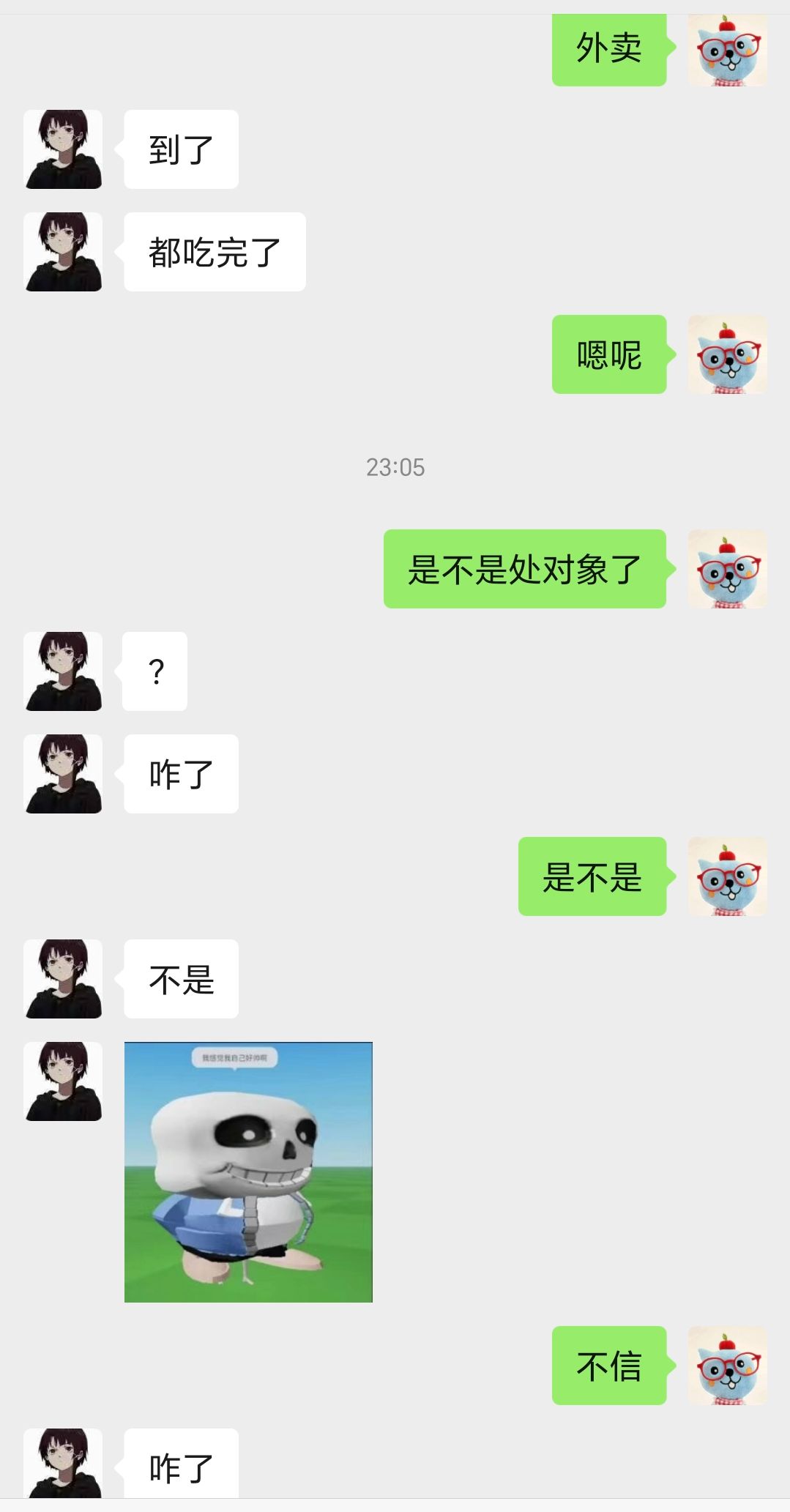
Task: Tap the friend's avatar beside "都吃完了"
Action: point(64,250)
